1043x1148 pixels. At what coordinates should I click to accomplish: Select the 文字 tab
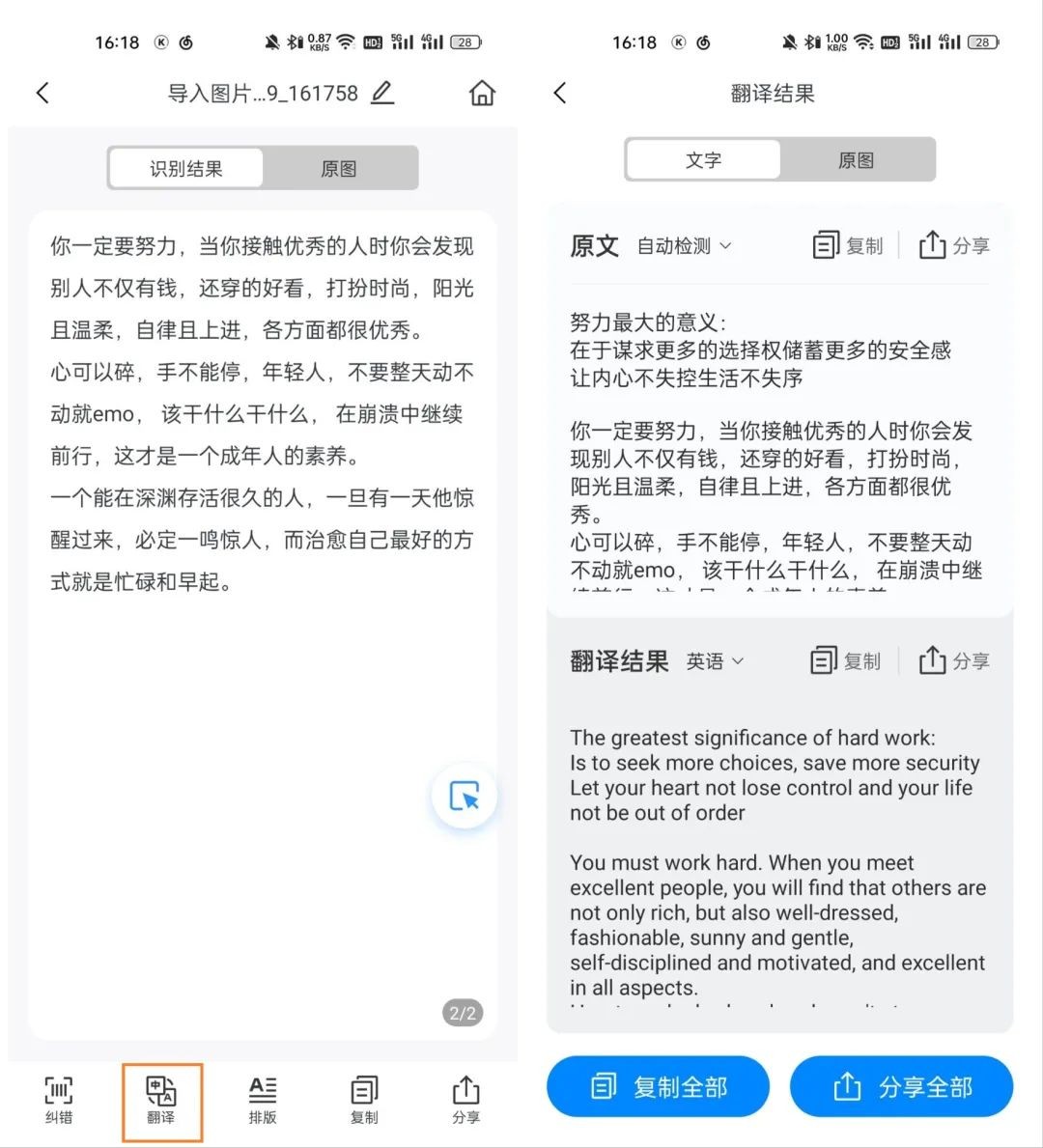[703, 160]
